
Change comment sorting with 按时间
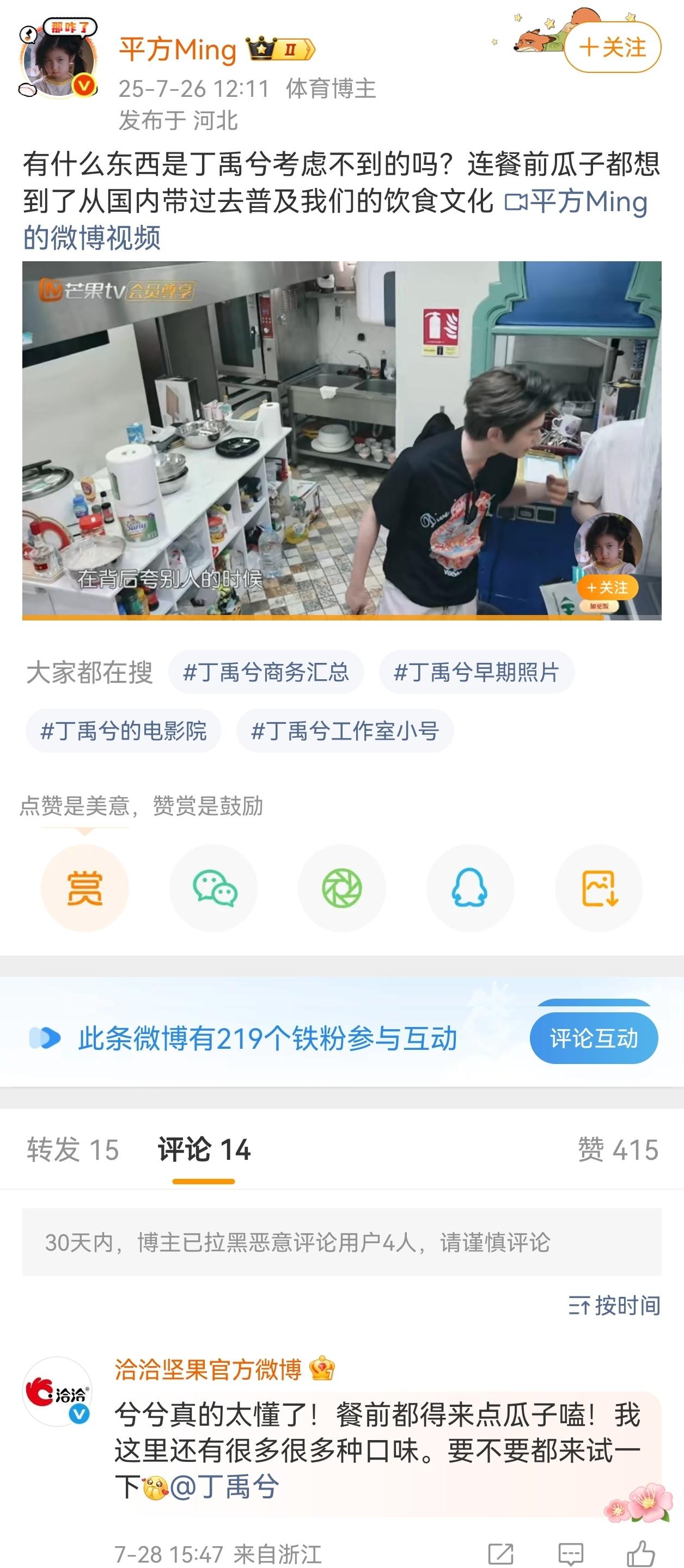[614, 1305]
